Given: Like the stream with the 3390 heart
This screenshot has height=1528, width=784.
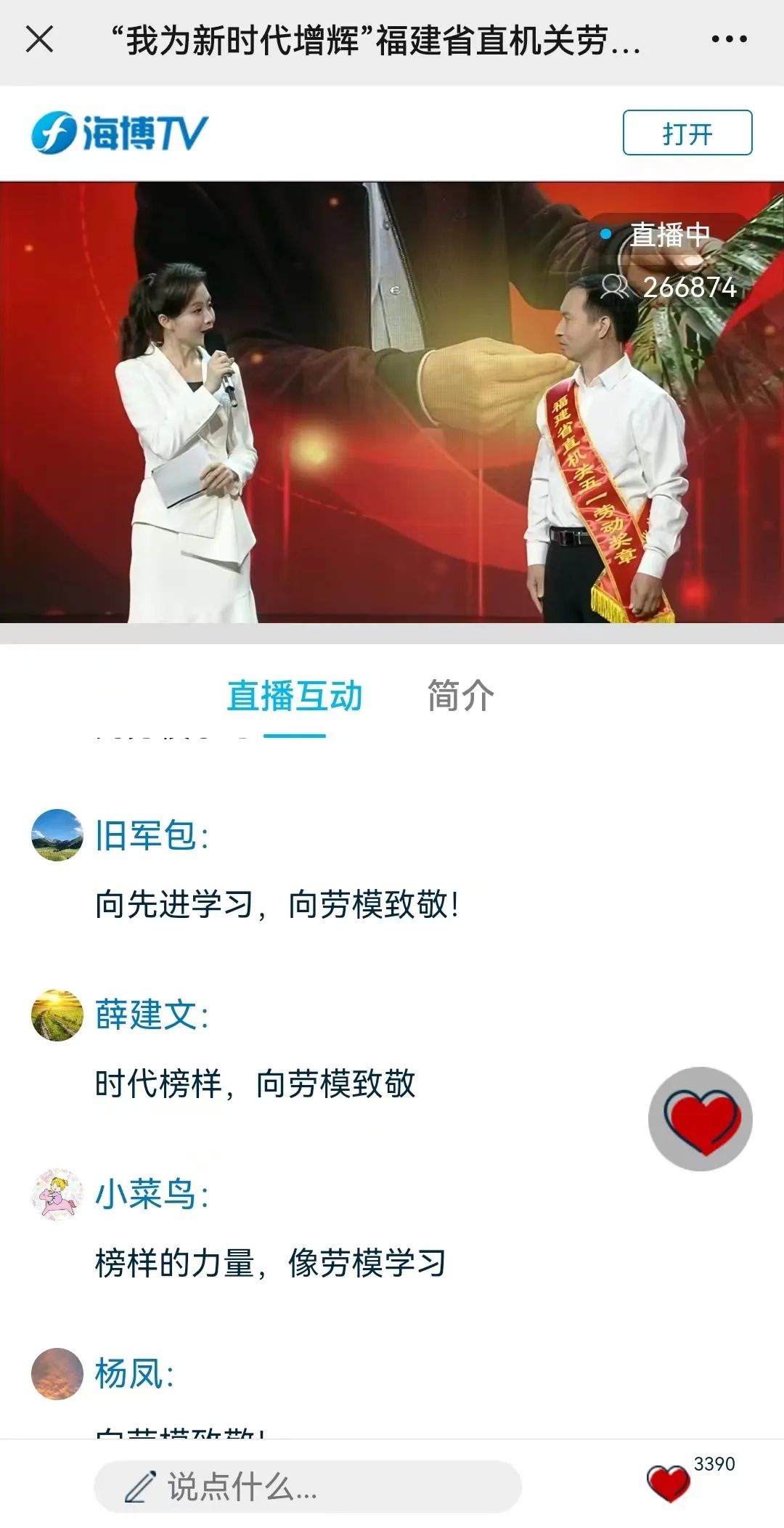Looking at the screenshot, I should tap(669, 1482).
